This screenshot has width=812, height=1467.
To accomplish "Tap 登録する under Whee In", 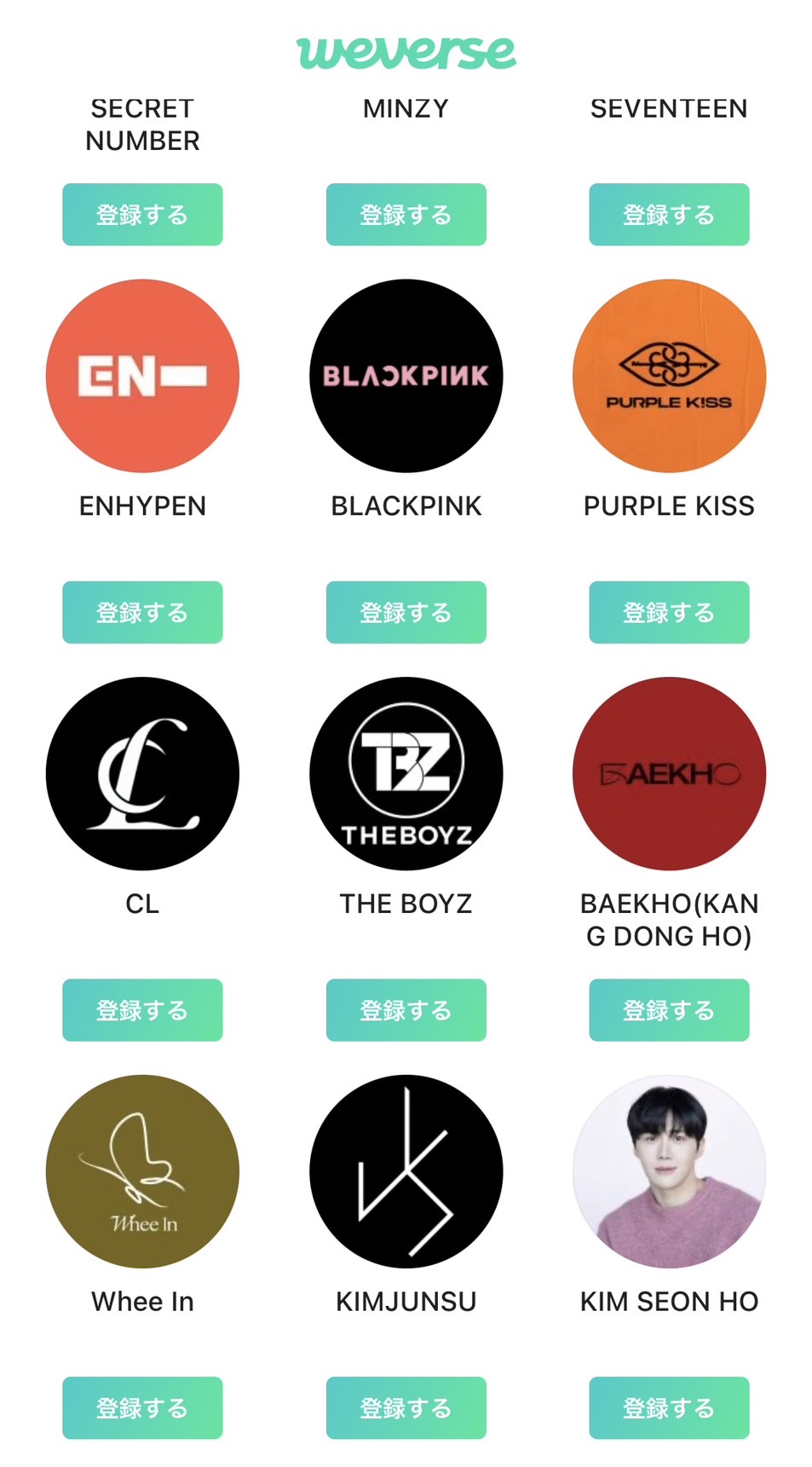I will tap(142, 1407).
